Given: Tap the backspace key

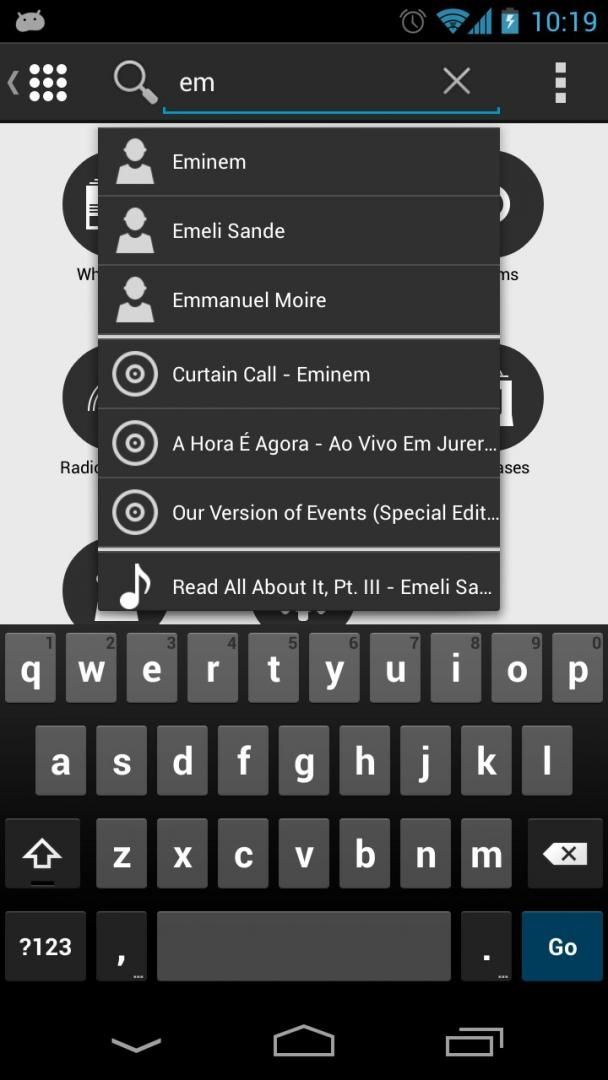Looking at the screenshot, I should click(565, 854).
